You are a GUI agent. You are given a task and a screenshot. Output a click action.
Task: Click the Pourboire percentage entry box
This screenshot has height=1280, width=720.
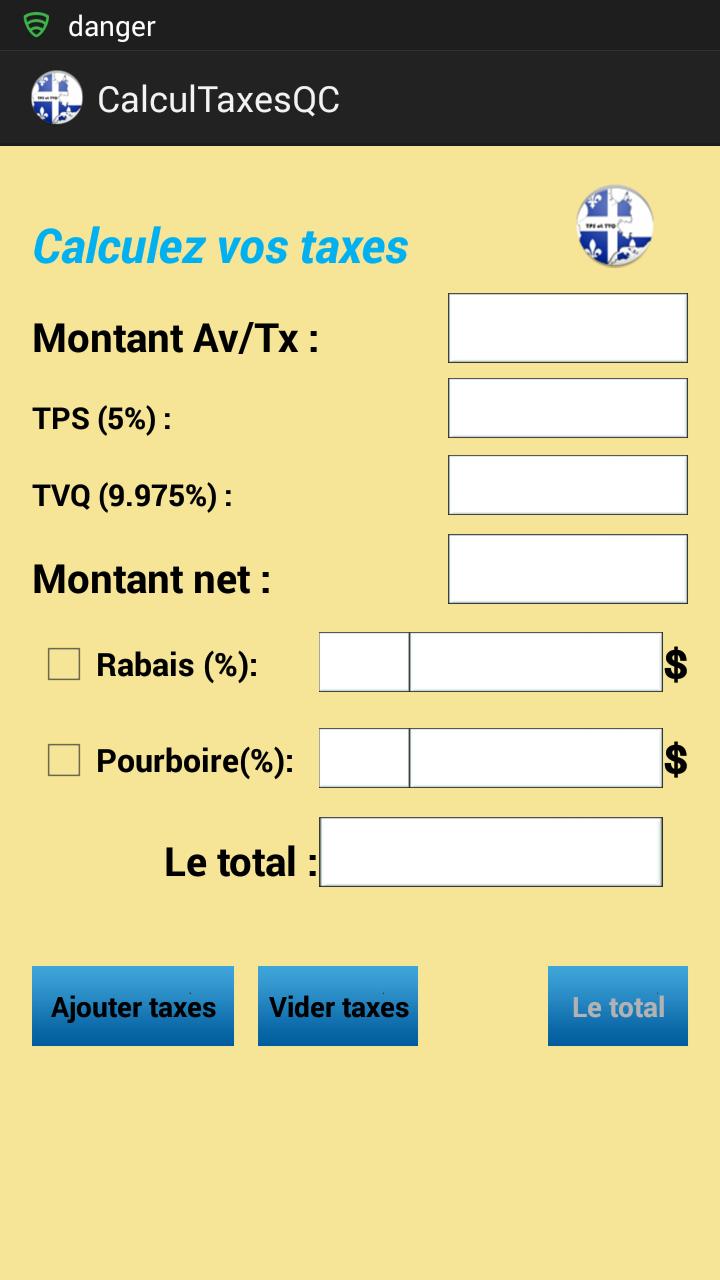click(x=363, y=757)
